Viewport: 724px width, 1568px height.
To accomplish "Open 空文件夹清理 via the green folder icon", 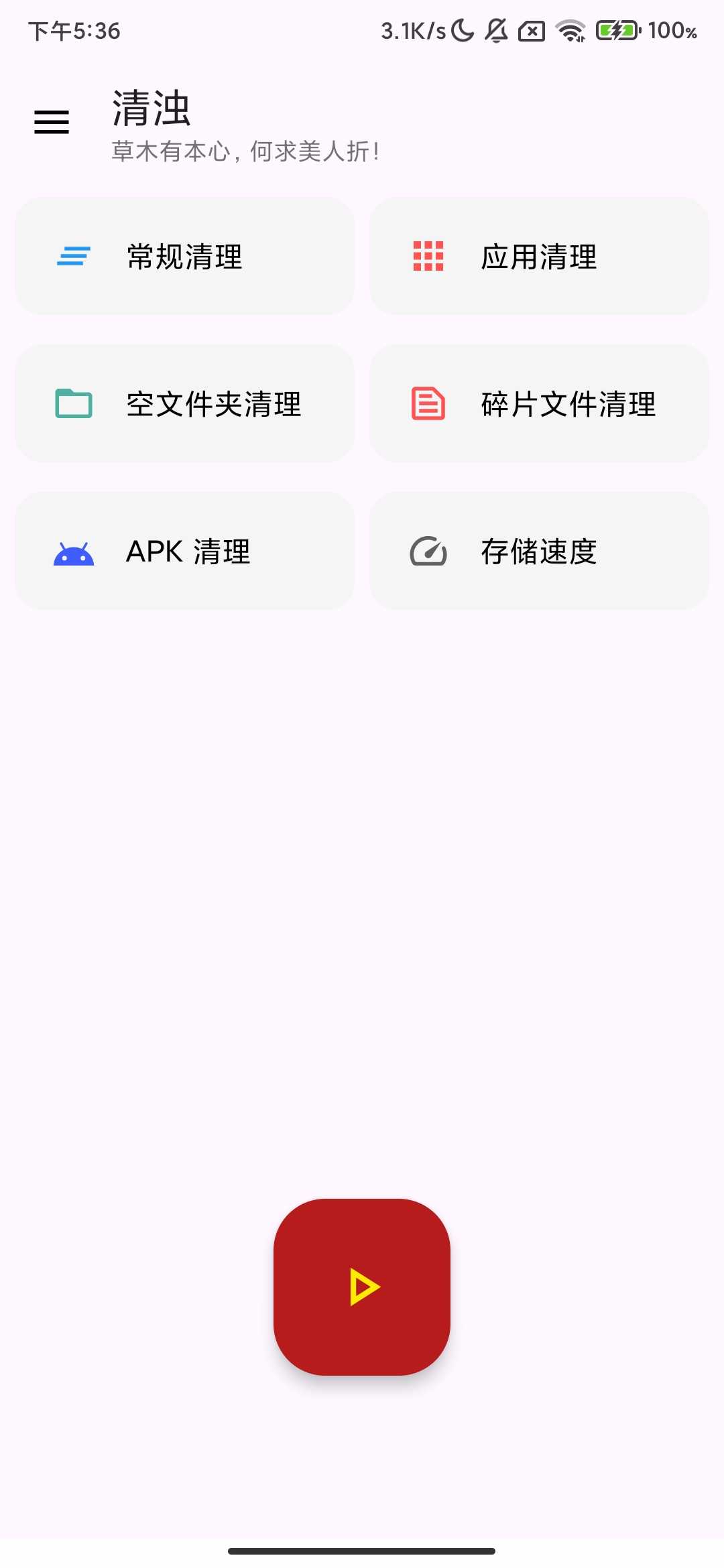I will 72,403.
